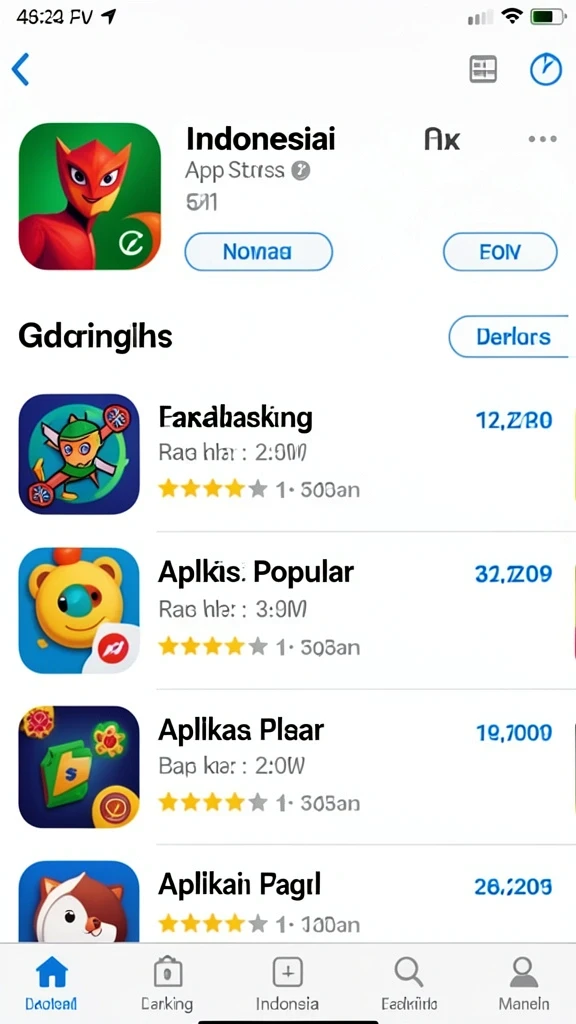Switch to the Carking tab

click(167, 984)
